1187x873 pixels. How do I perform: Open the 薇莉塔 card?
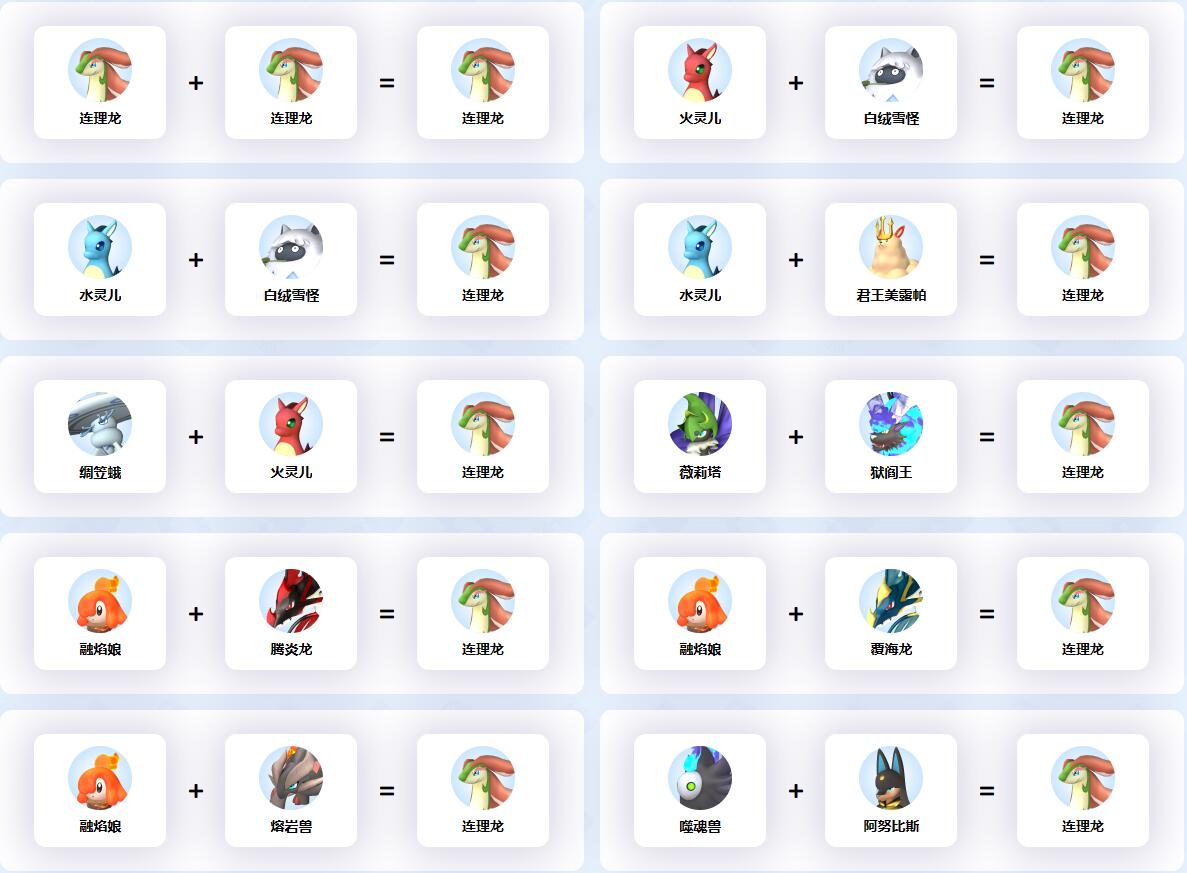tap(699, 436)
